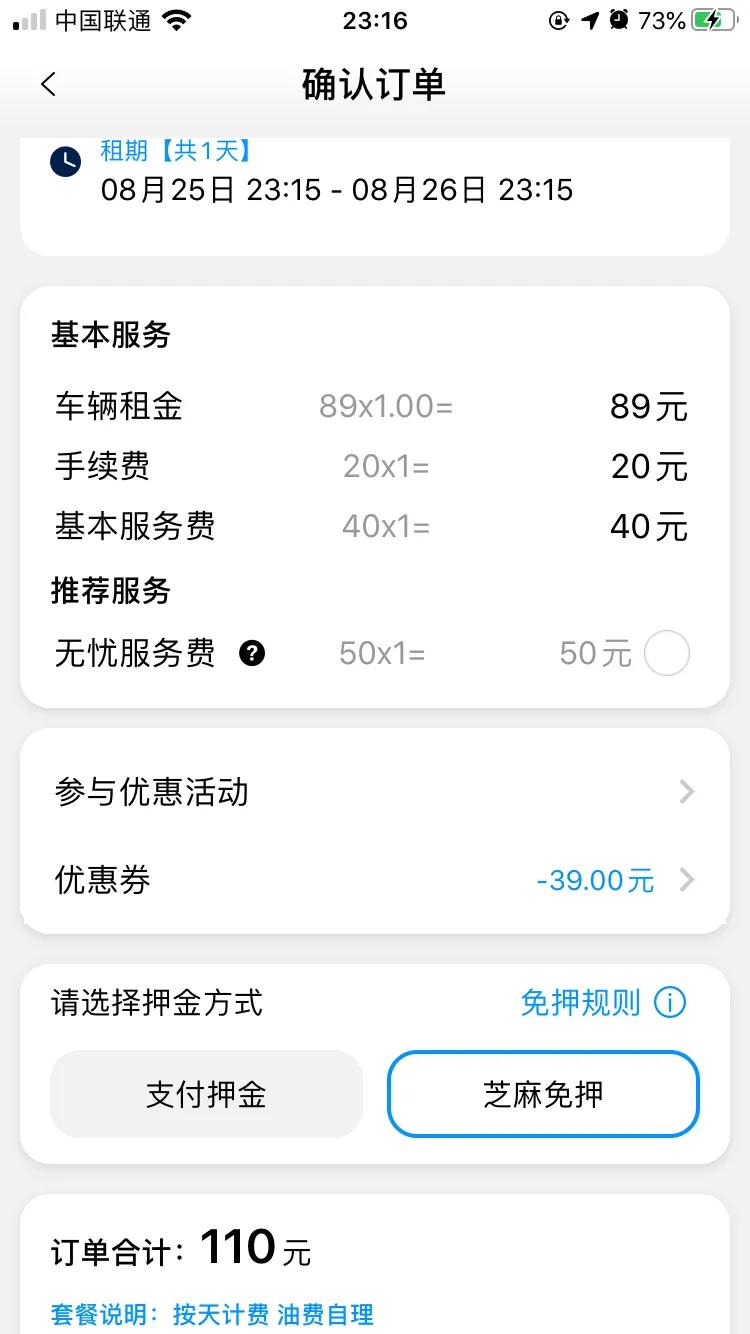Tap the back arrow to leave order confirmation
The image size is (750, 1334).
click(x=49, y=84)
